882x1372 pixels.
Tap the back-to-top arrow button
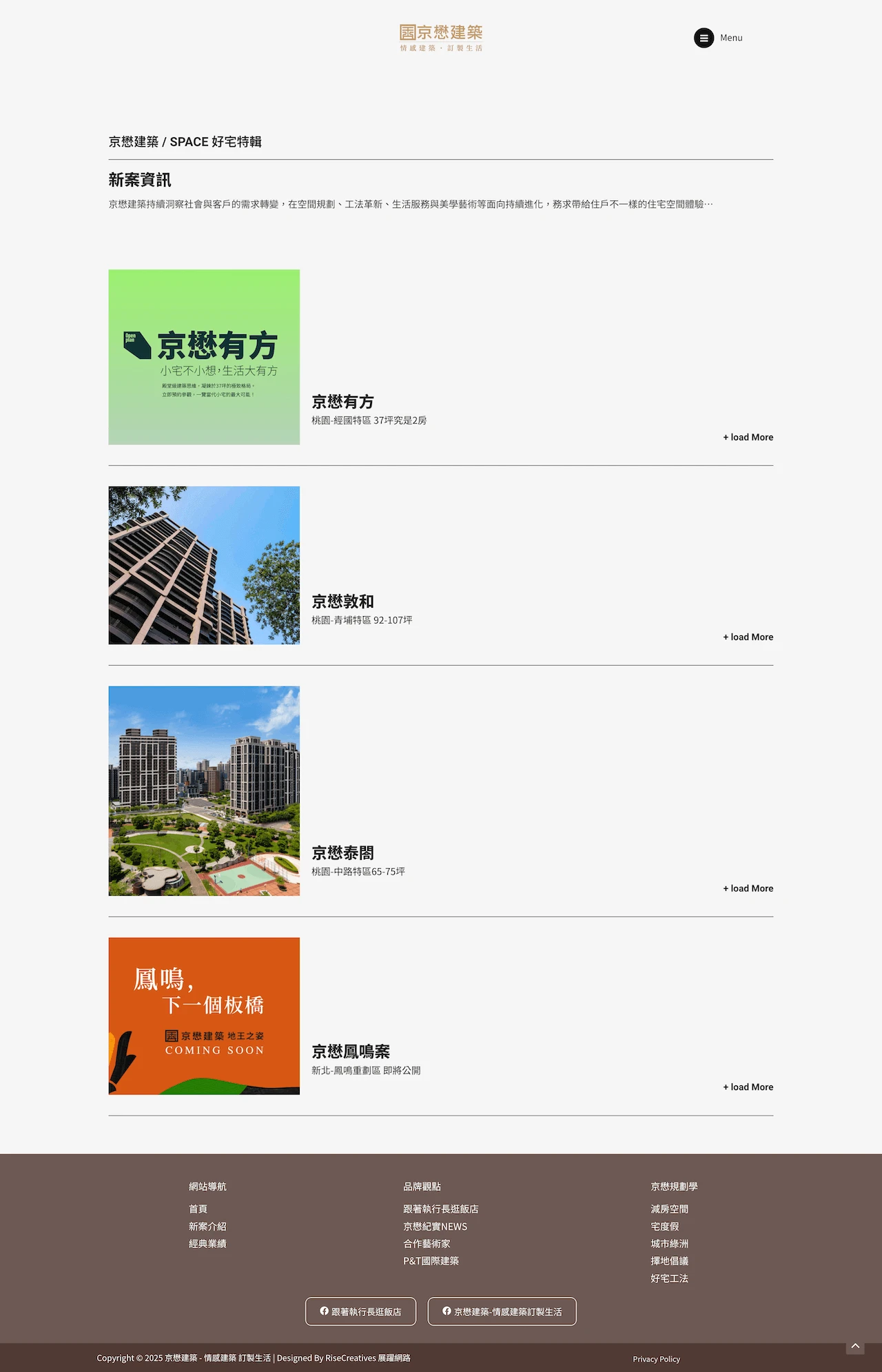(855, 1346)
